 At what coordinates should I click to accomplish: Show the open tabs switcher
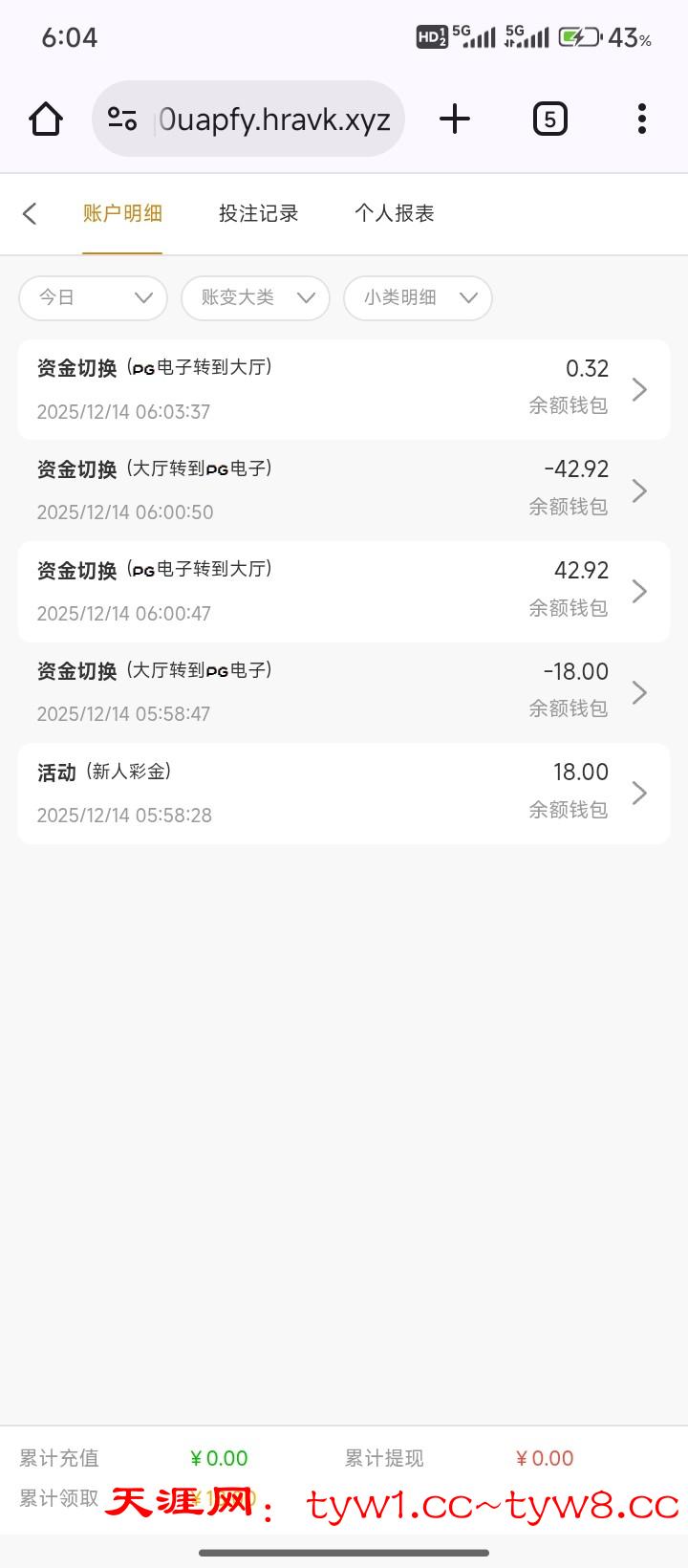coord(549,120)
